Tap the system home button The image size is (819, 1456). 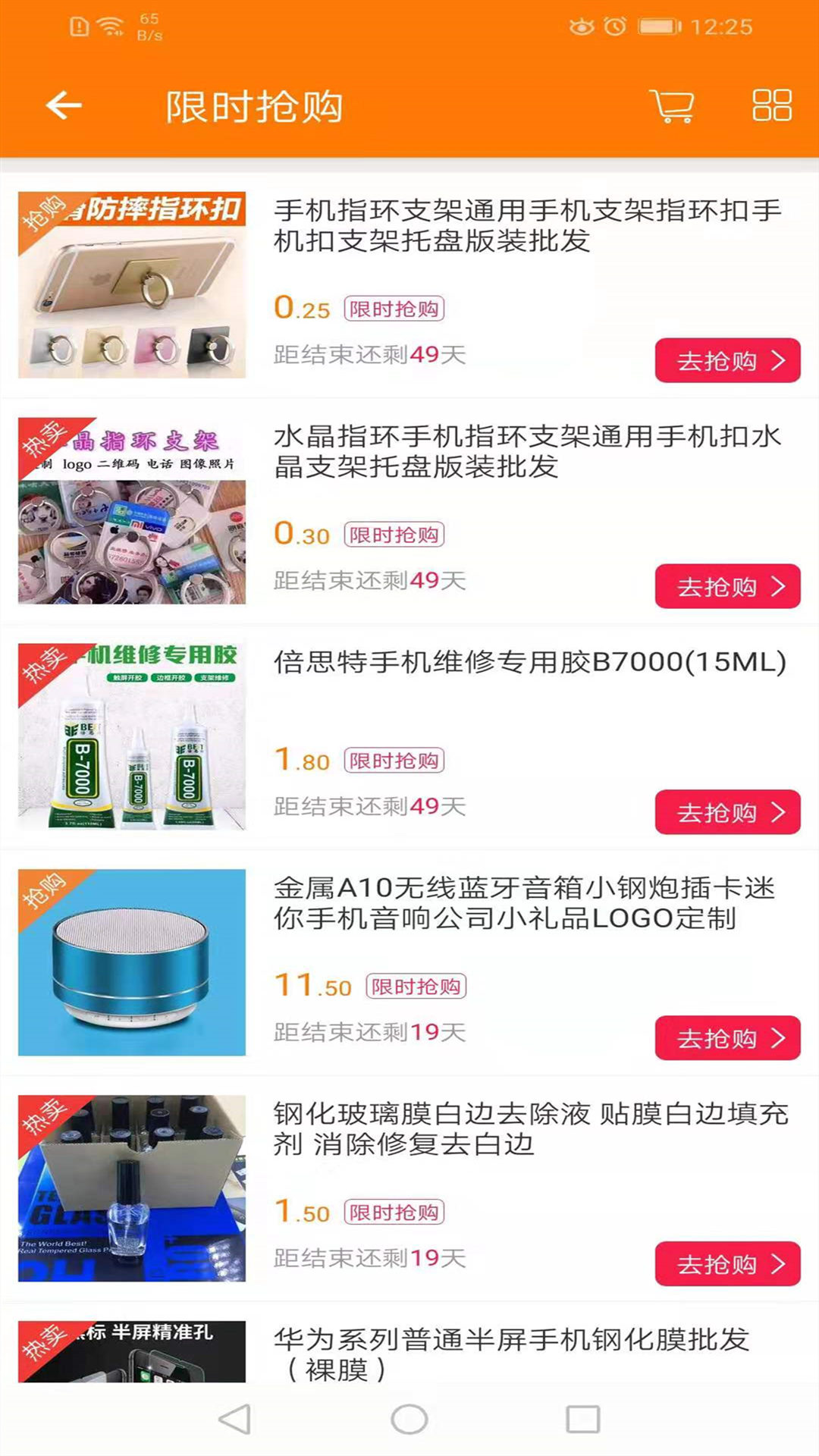coord(409,1419)
